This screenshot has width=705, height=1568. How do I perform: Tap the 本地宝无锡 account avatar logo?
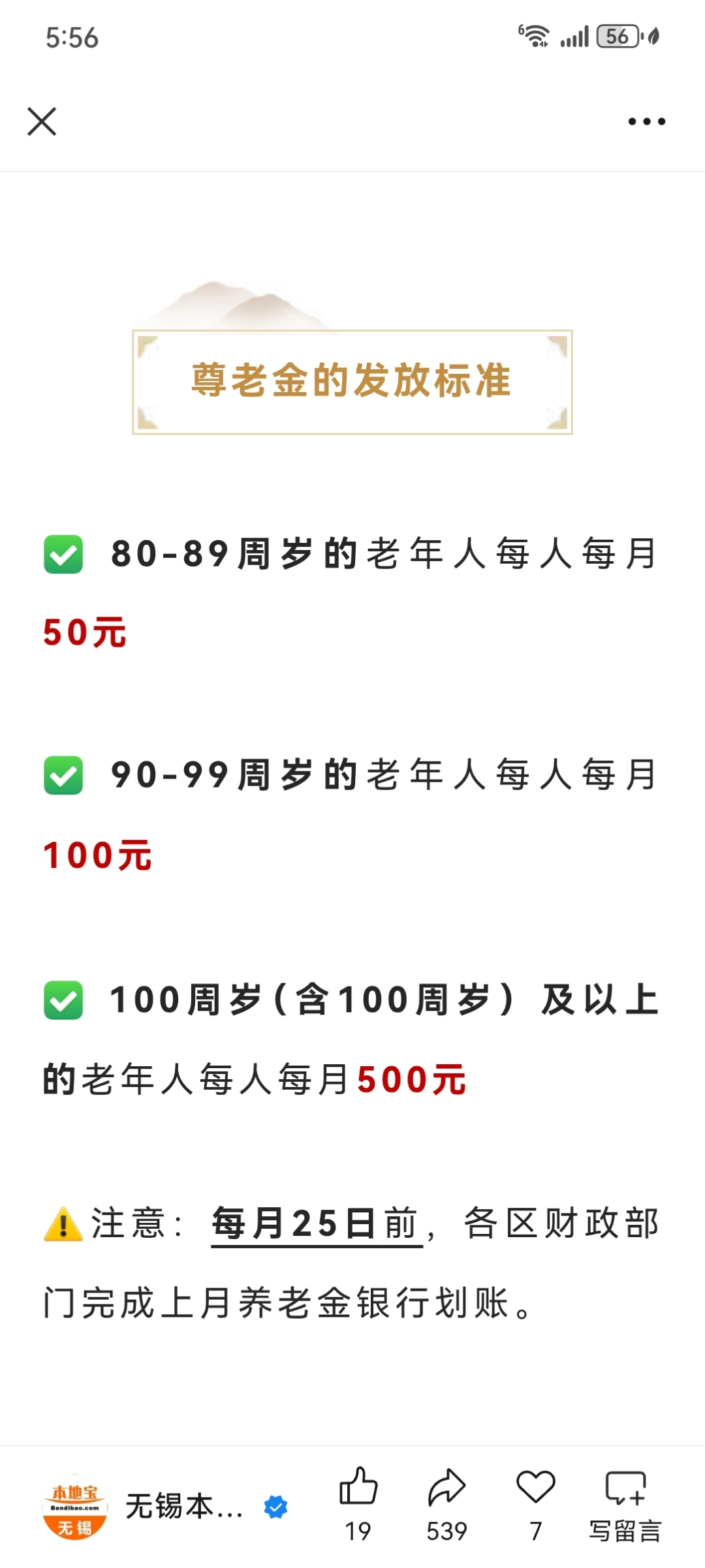click(76, 1507)
